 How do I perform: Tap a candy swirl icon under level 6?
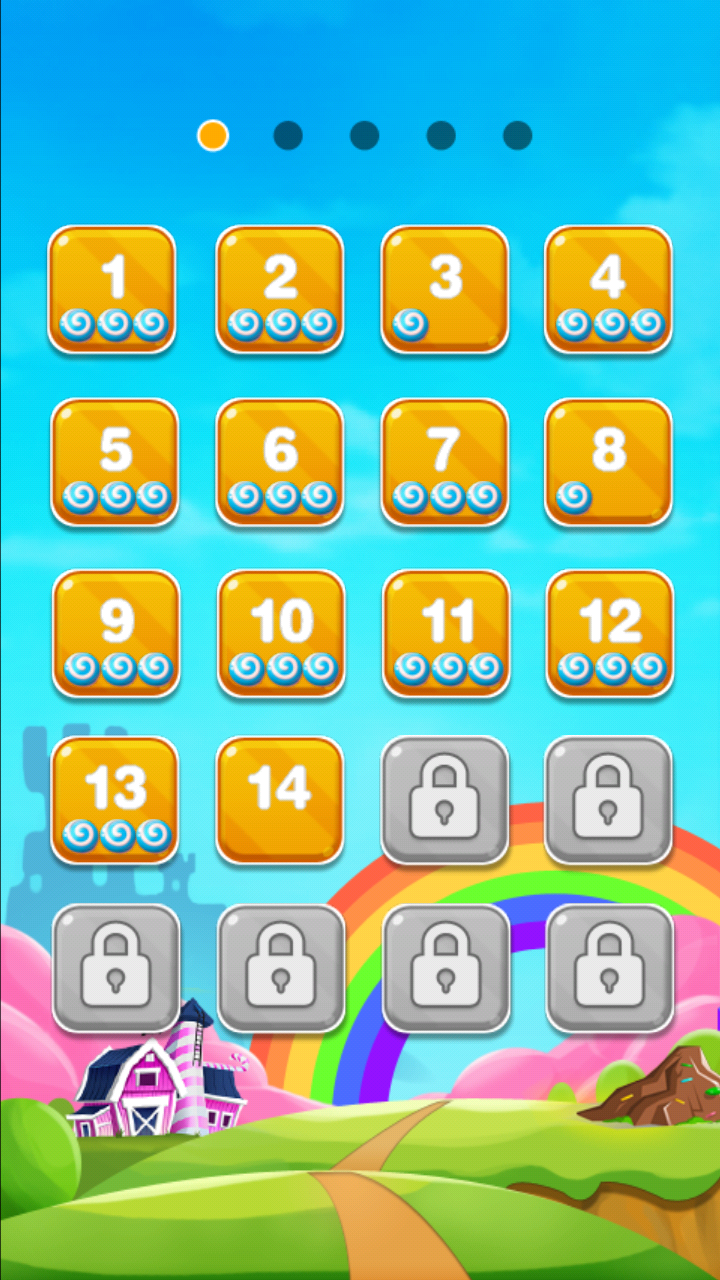(x=280, y=497)
